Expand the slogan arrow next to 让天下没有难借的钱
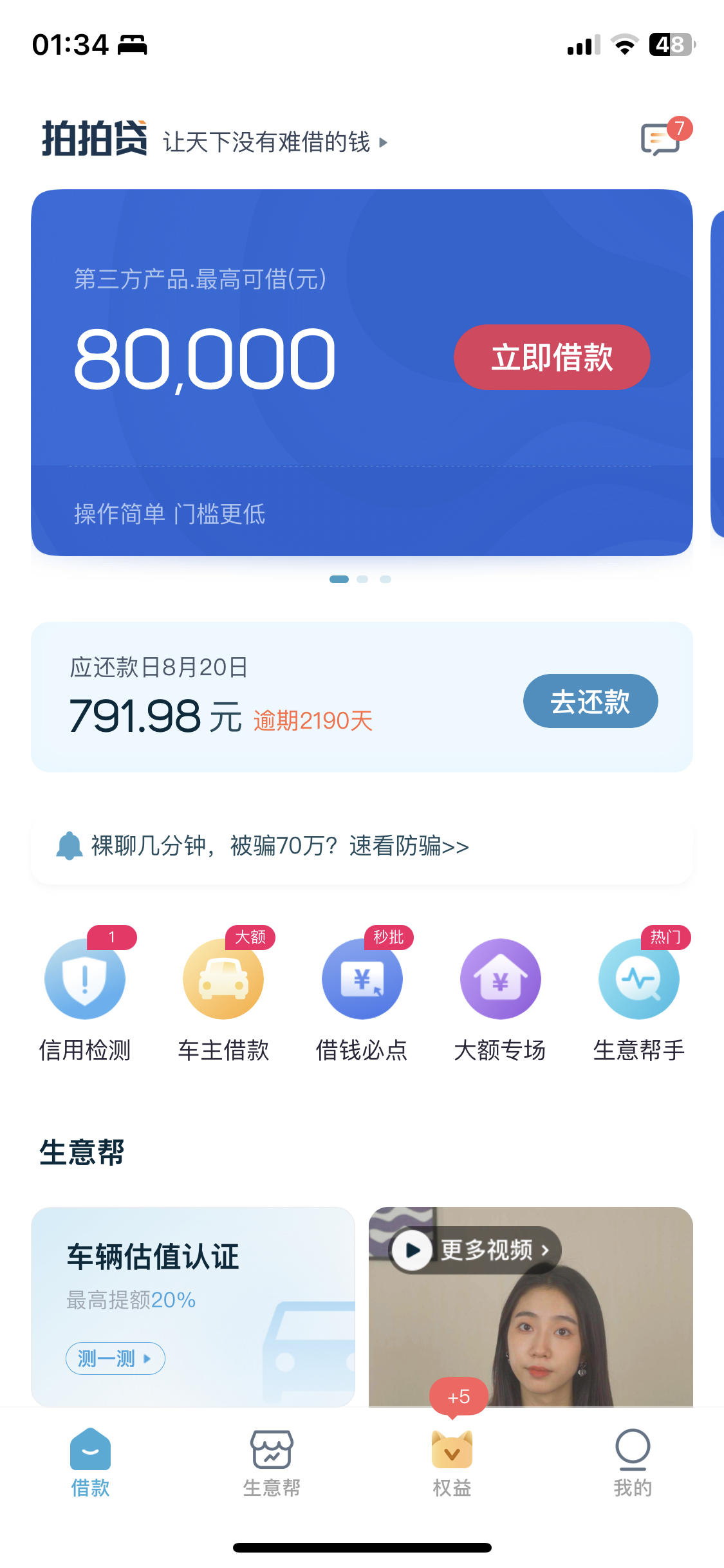 click(x=383, y=144)
